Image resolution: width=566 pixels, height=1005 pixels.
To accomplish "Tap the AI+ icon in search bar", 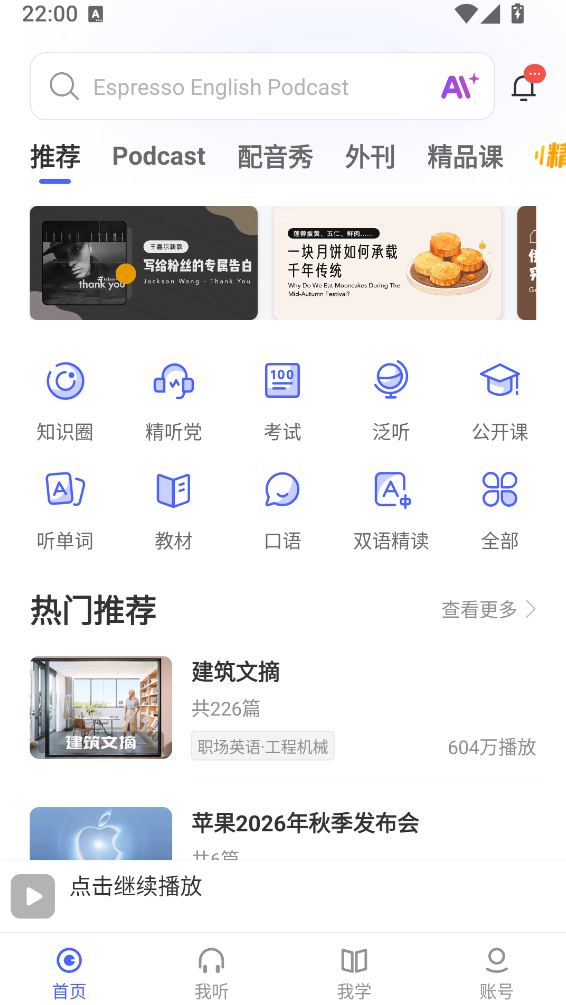I will click(x=460, y=87).
